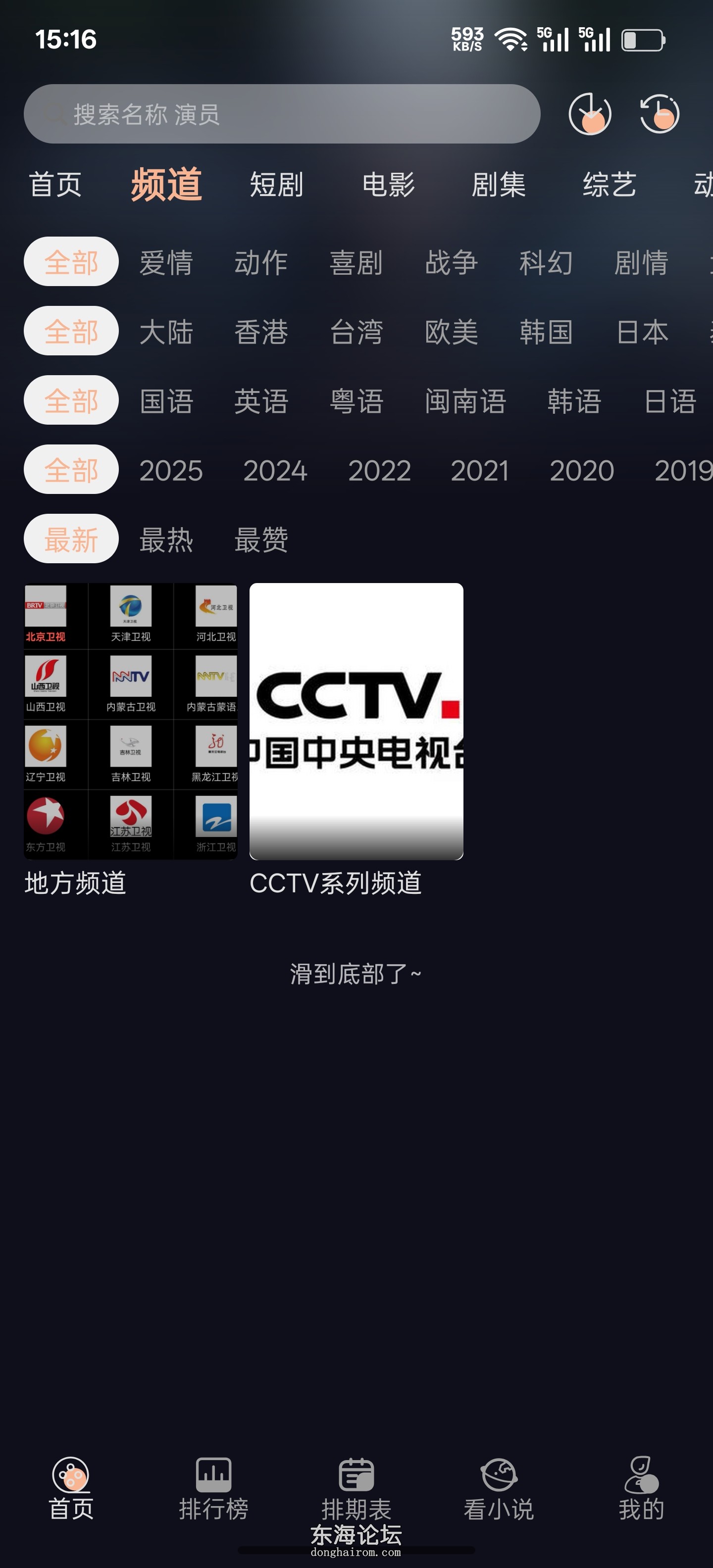Screen dimensions: 713x1568
Task: Open the watch history icon
Action: 660,114
